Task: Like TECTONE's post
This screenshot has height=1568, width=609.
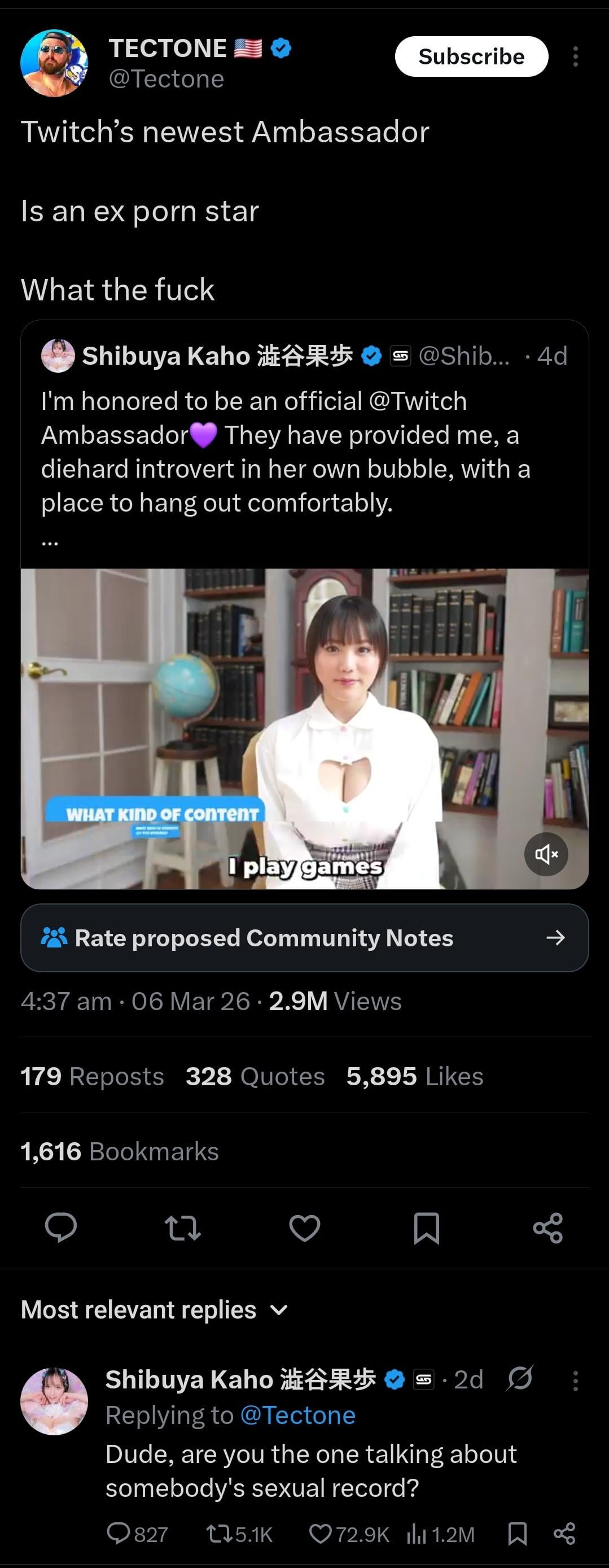Action: tap(304, 1227)
